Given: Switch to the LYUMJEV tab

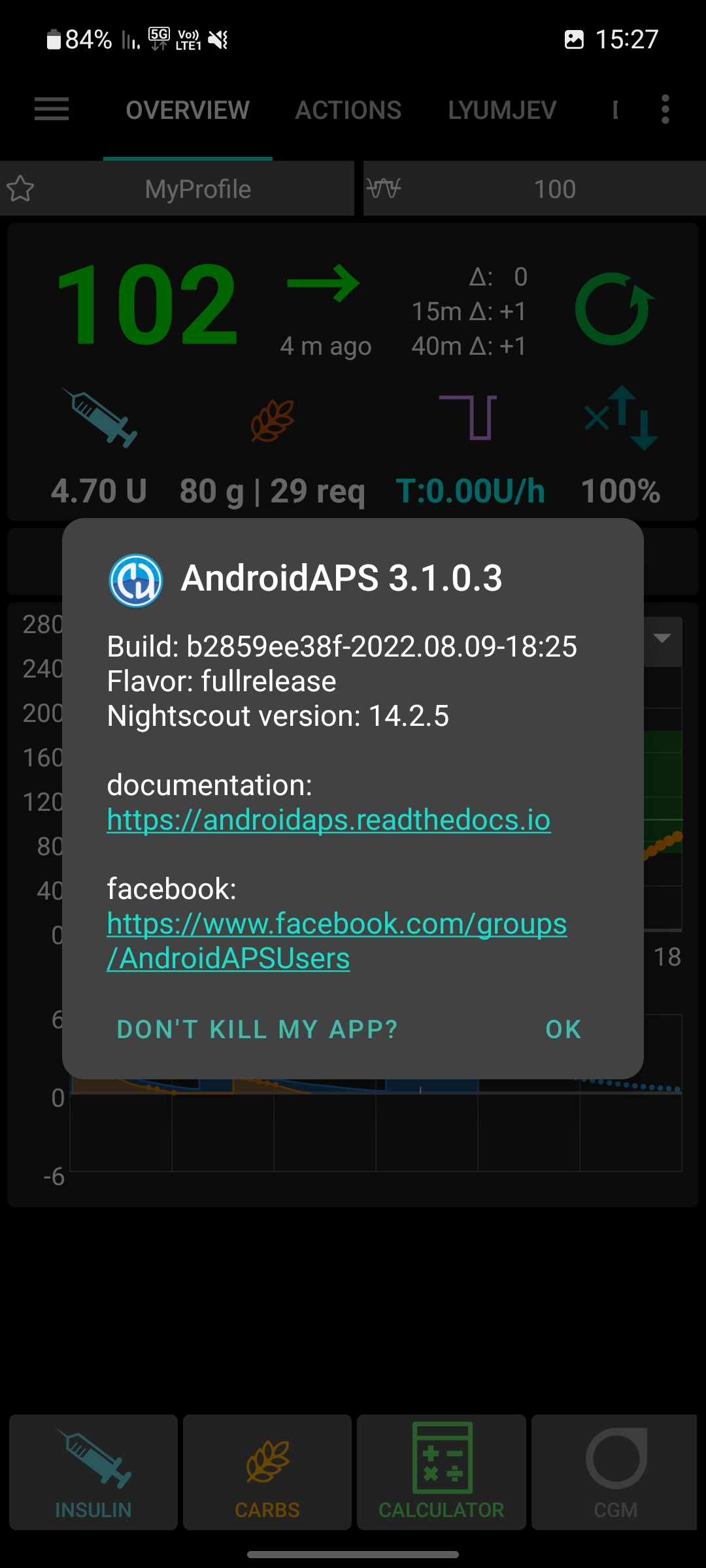Looking at the screenshot, I should pyautogui.click(x=501, y=110).
